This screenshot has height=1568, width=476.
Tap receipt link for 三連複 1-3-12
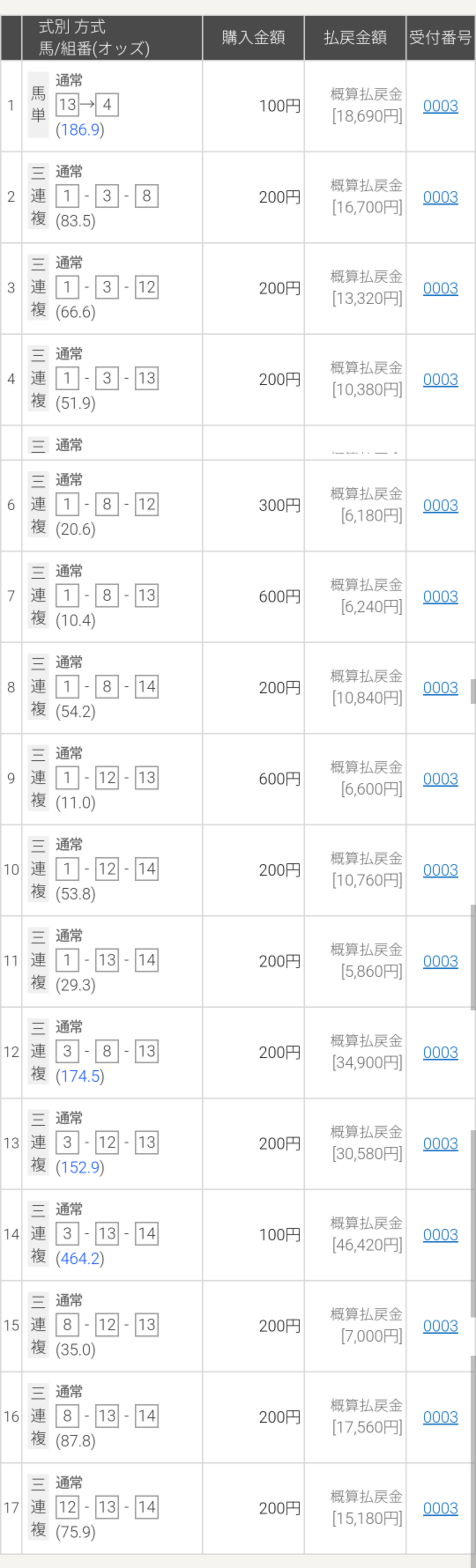(440, 288)
